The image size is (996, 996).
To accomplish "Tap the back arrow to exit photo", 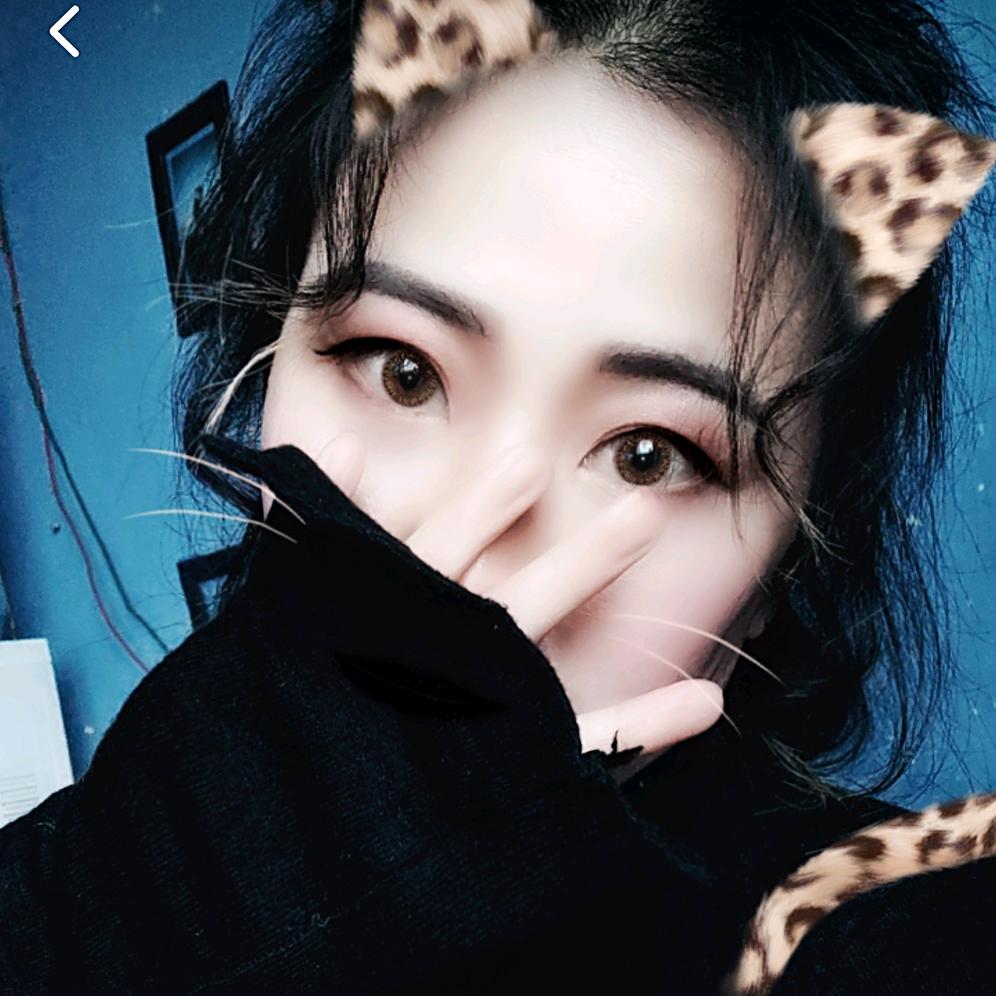I will tap(64, 31).
